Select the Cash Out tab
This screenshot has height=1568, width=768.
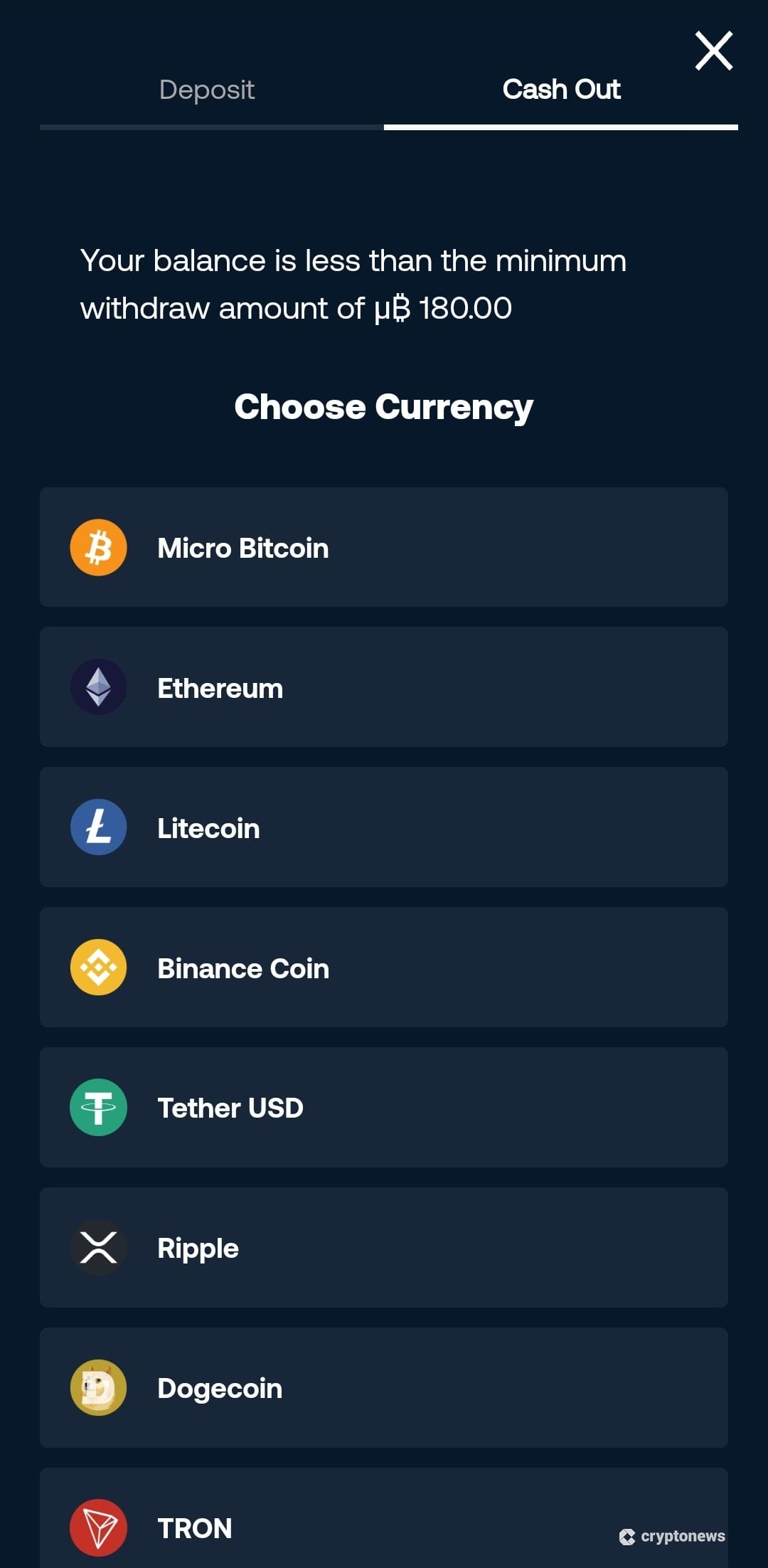(561, 90)
